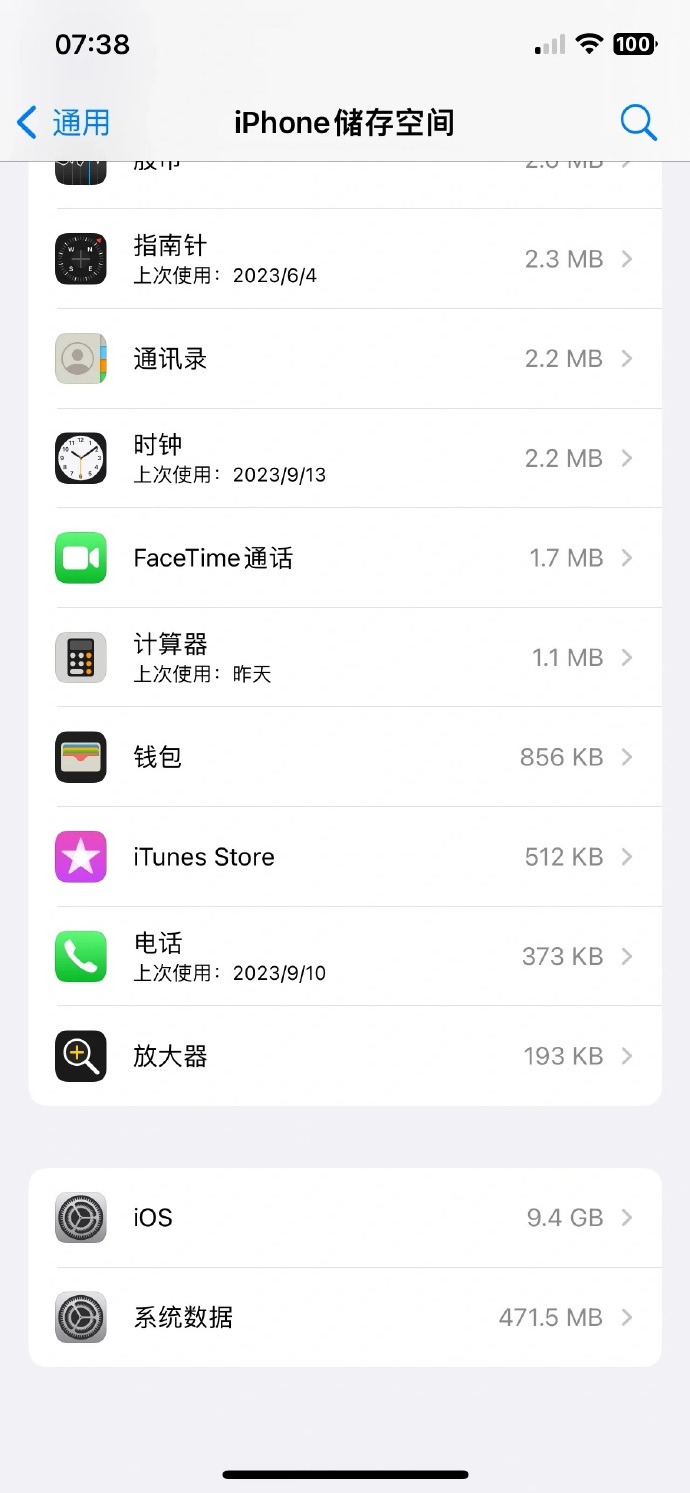
Task: View iOS storage details
Action: (x=345, y=1218)
